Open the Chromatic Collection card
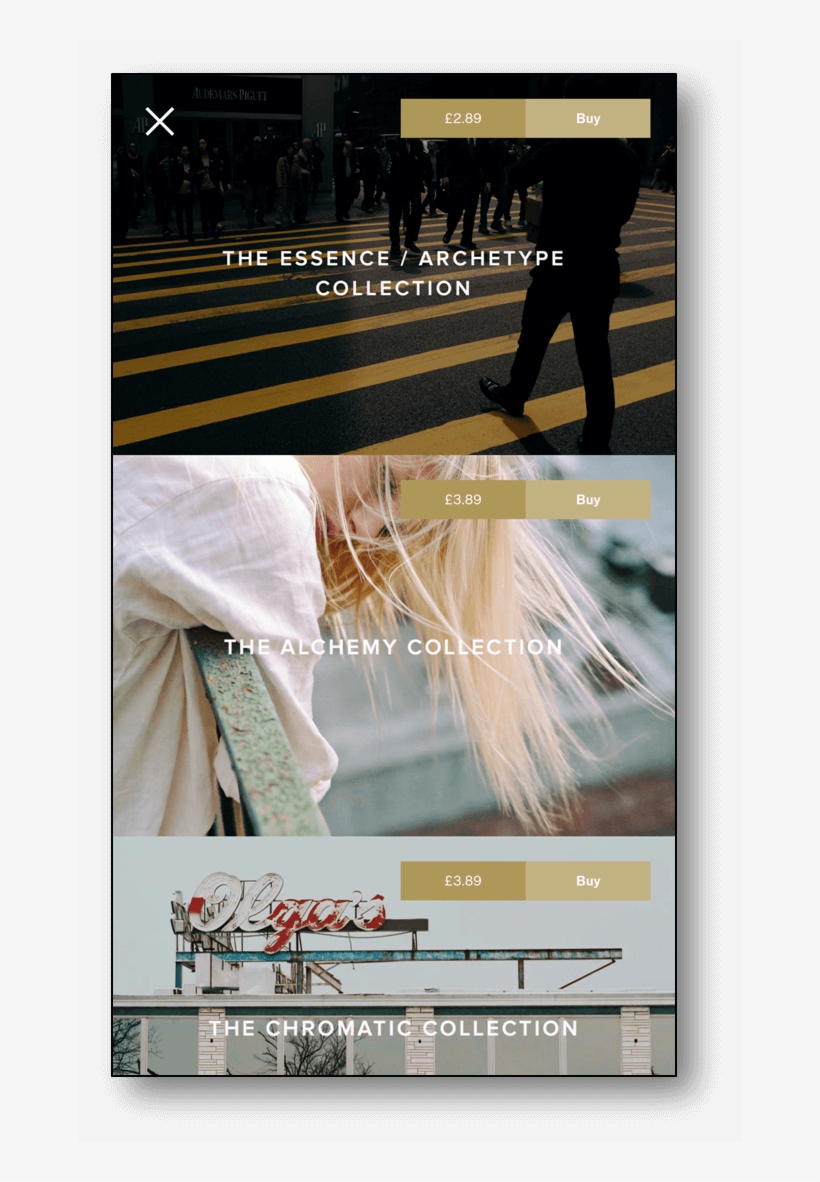Viewport: 820px width, 1182px height. 393,1028
